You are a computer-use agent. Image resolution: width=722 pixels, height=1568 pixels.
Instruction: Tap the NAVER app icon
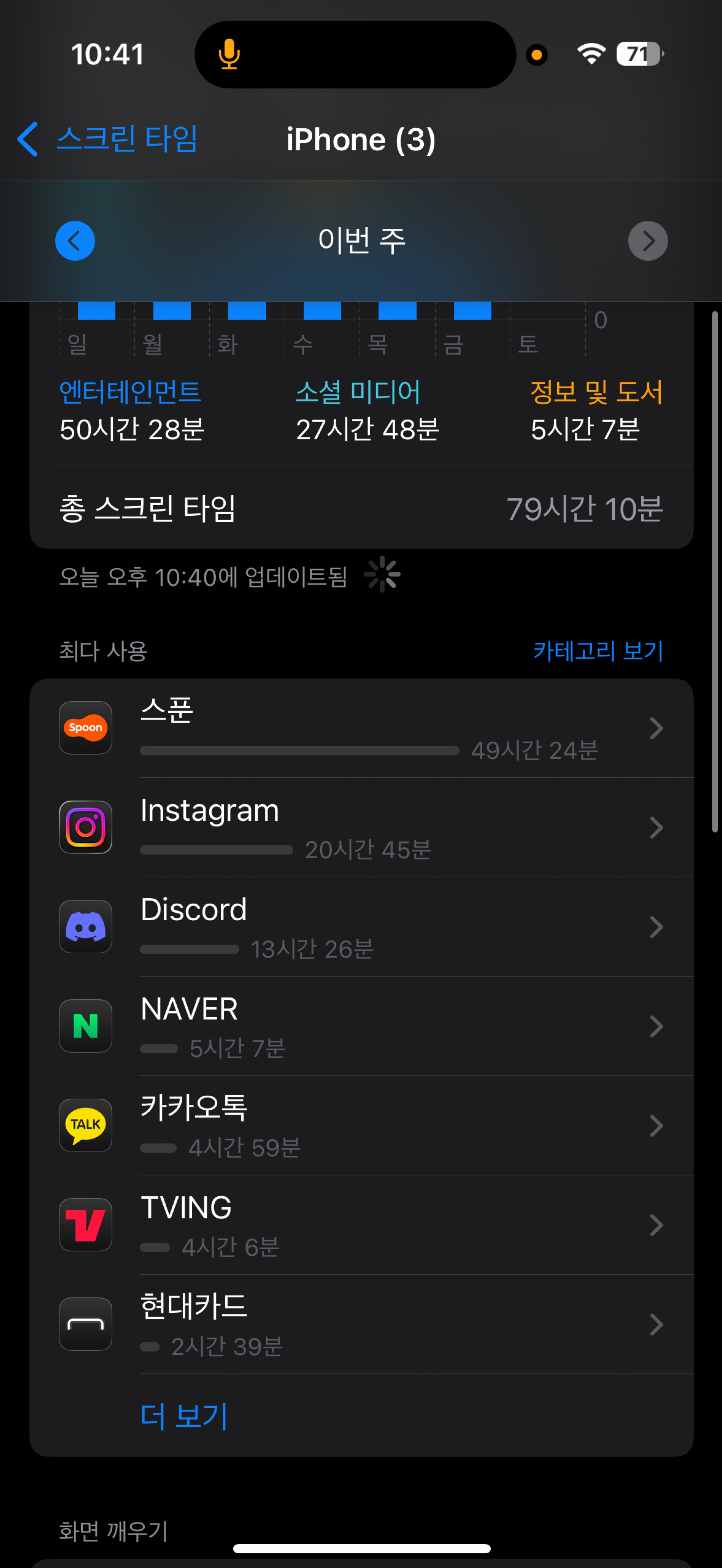85,1026
